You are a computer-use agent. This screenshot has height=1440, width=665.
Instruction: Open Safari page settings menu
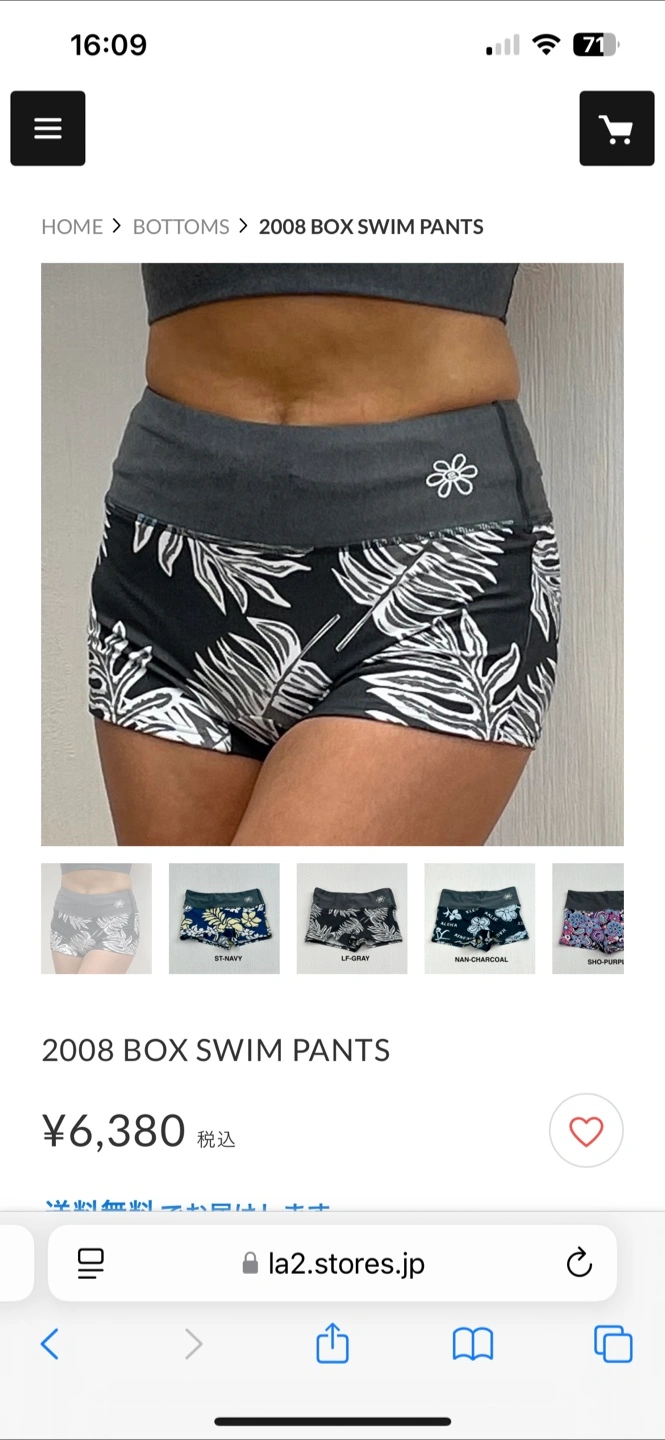(91, 1264)
